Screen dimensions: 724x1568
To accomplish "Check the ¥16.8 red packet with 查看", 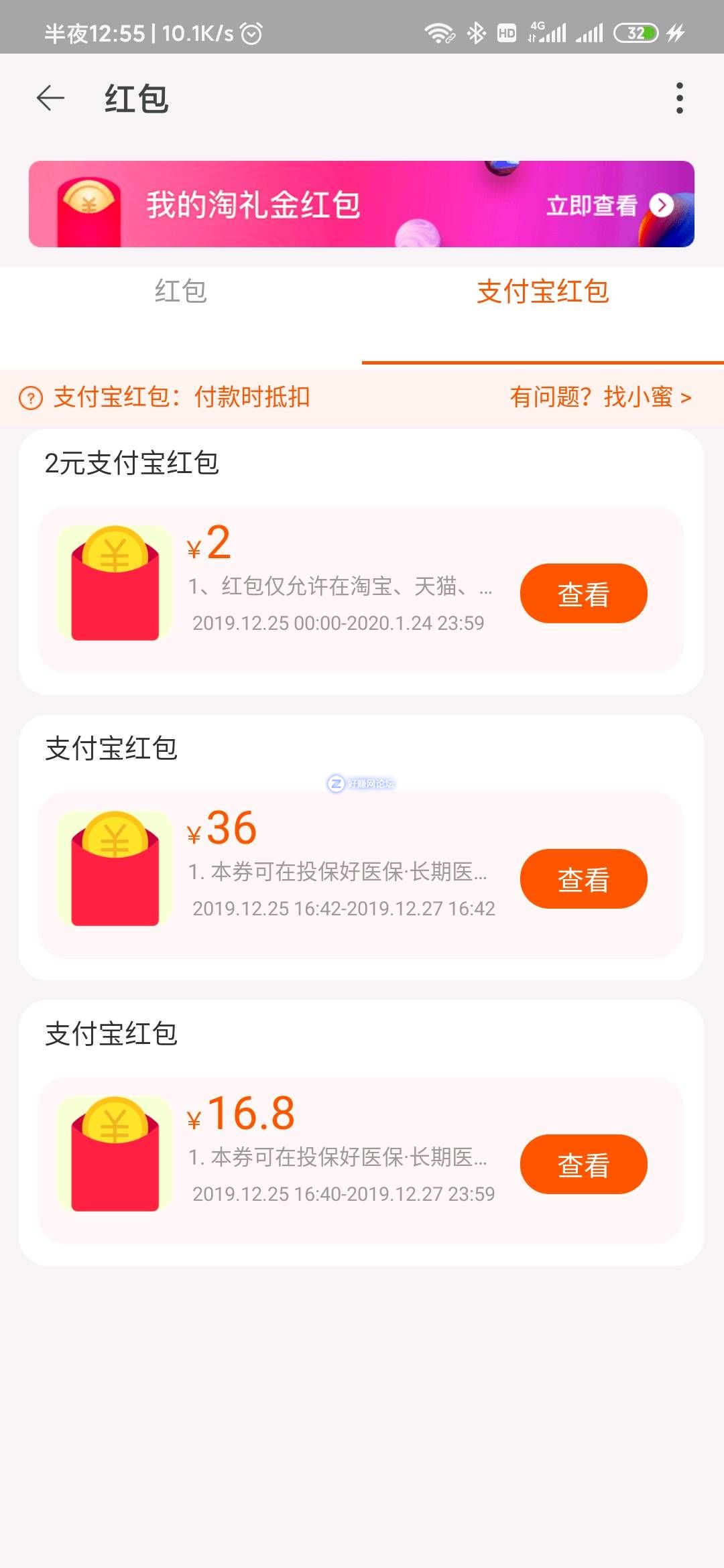I will point(583,1165).
